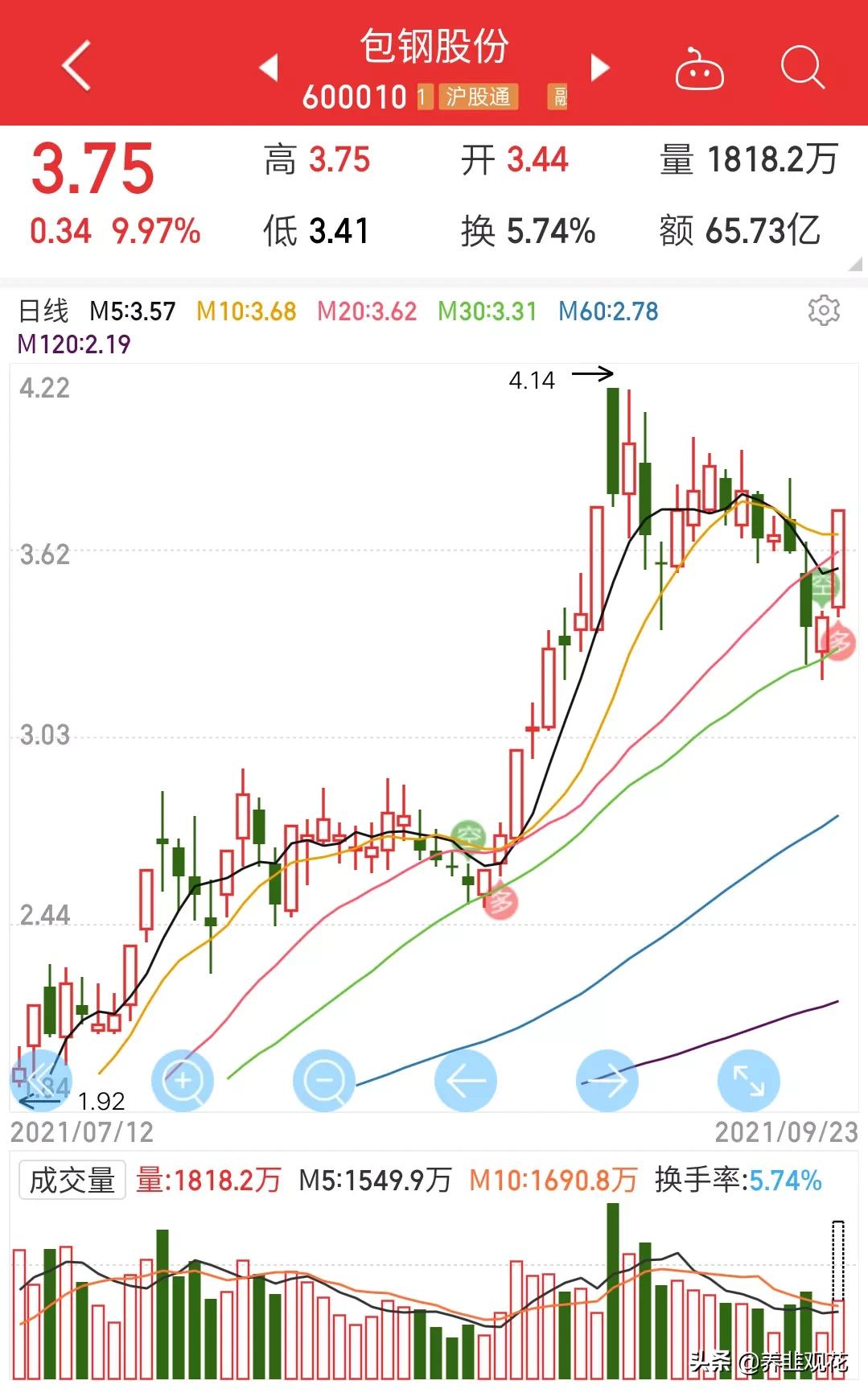Switch to the next stock
868x1393 pixels.
click(x=600, y=68)
